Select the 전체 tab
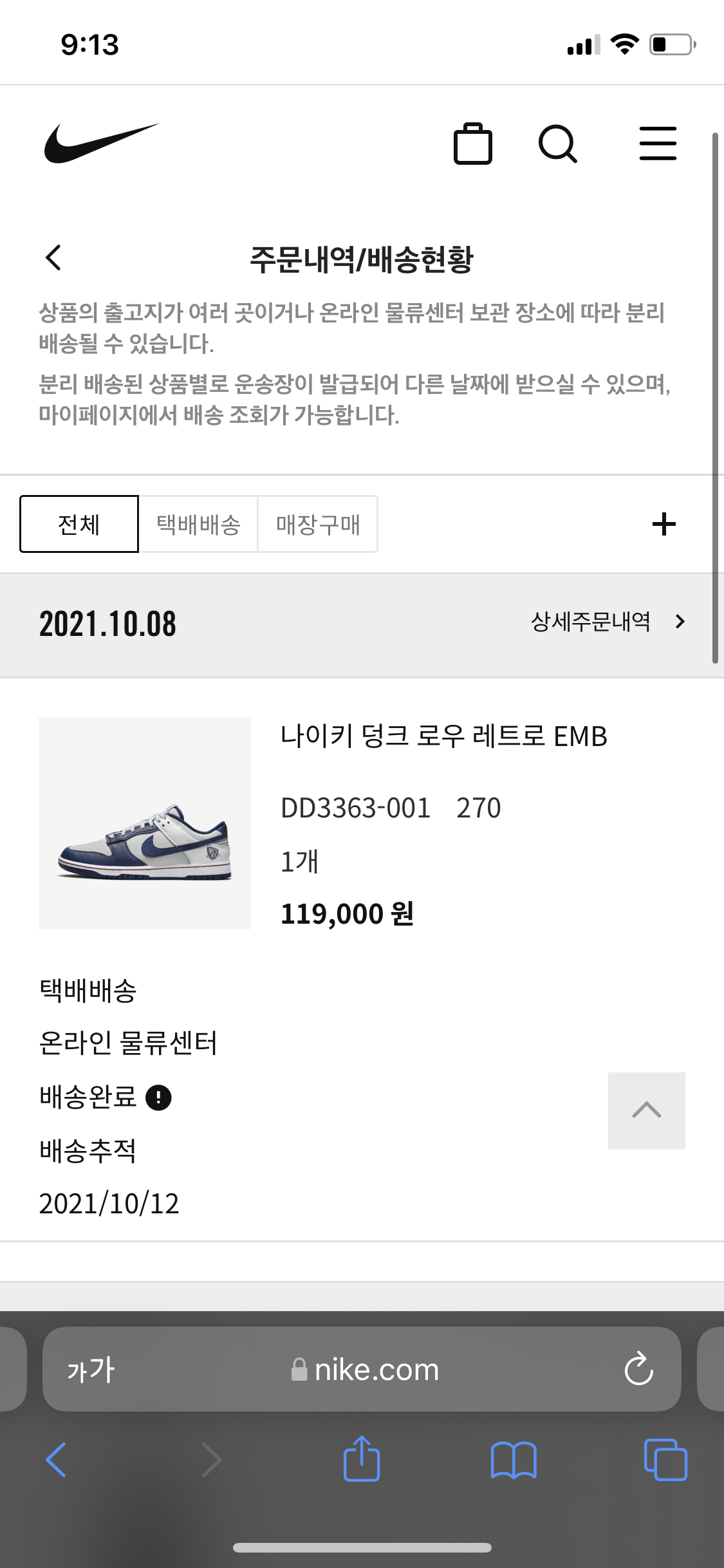 coord(79,524)
